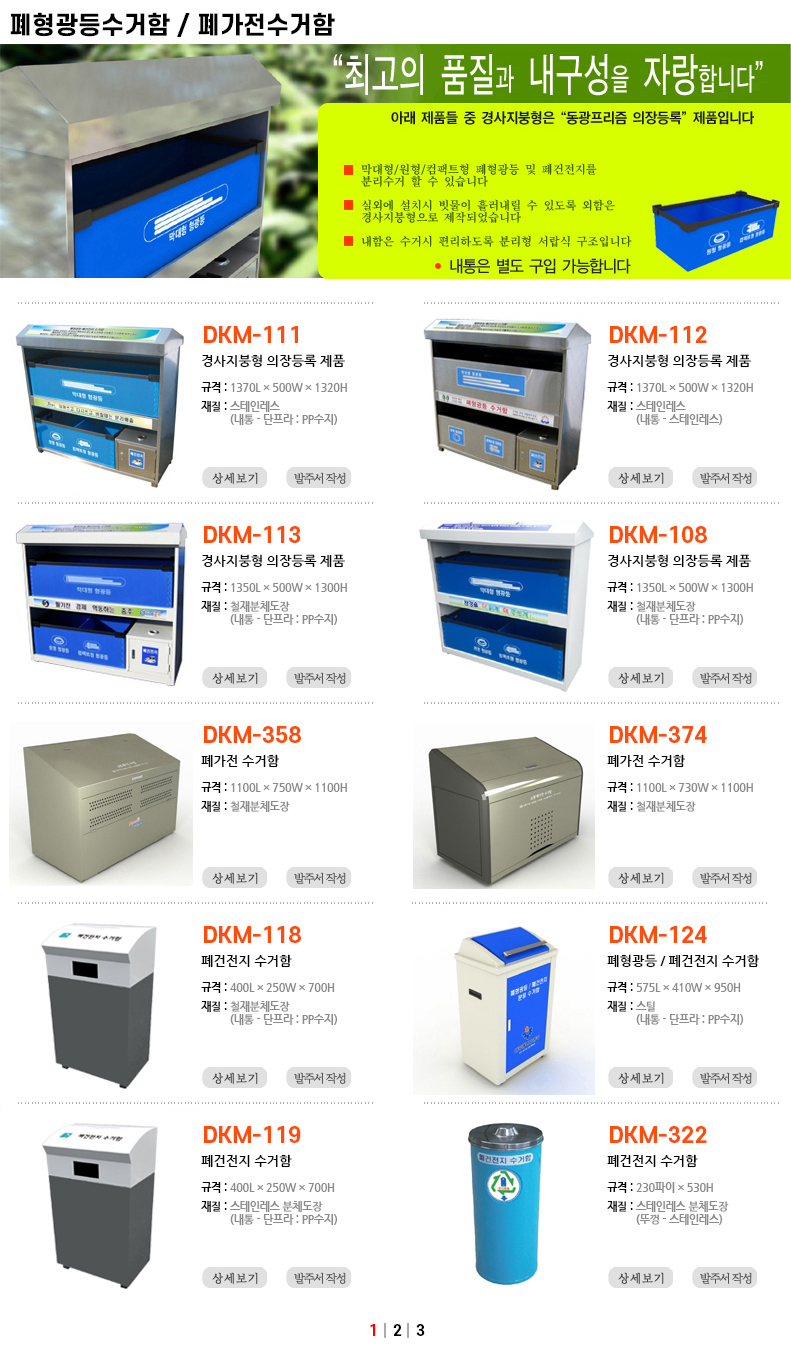View details (상세보기) of DKM-118
Screen dimensions: 791x1350
[235, 1078]
